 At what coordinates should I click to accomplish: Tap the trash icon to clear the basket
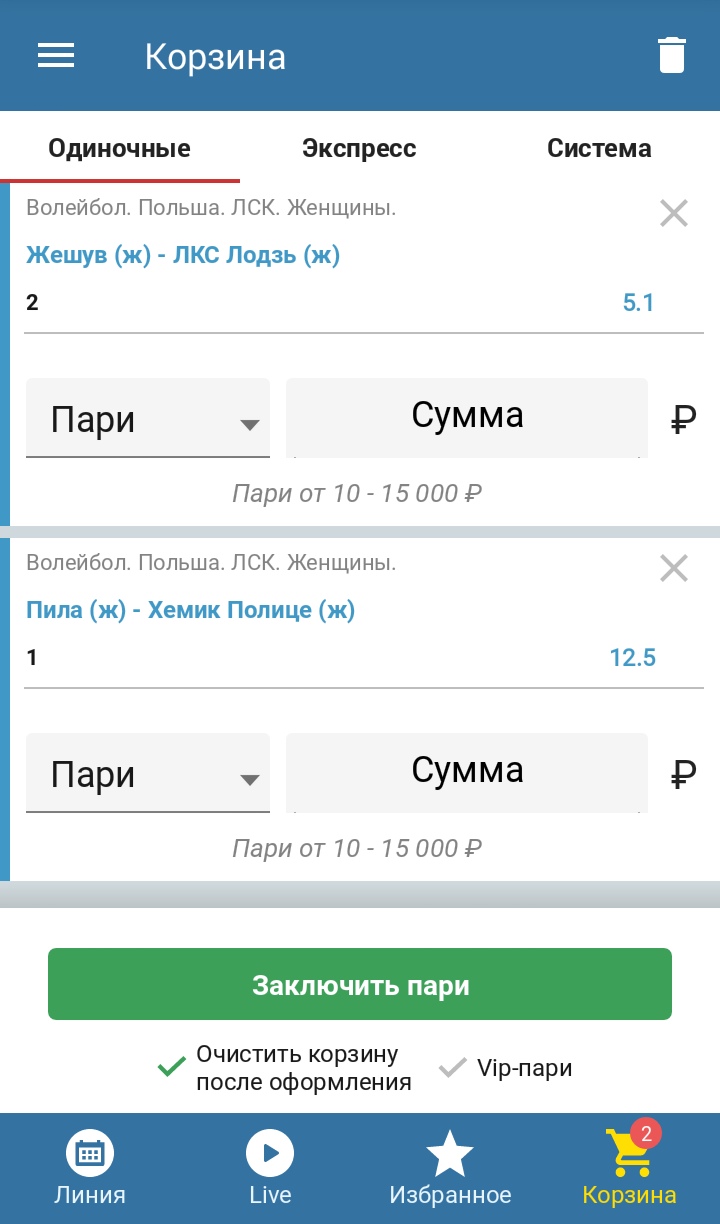point(672,55)
